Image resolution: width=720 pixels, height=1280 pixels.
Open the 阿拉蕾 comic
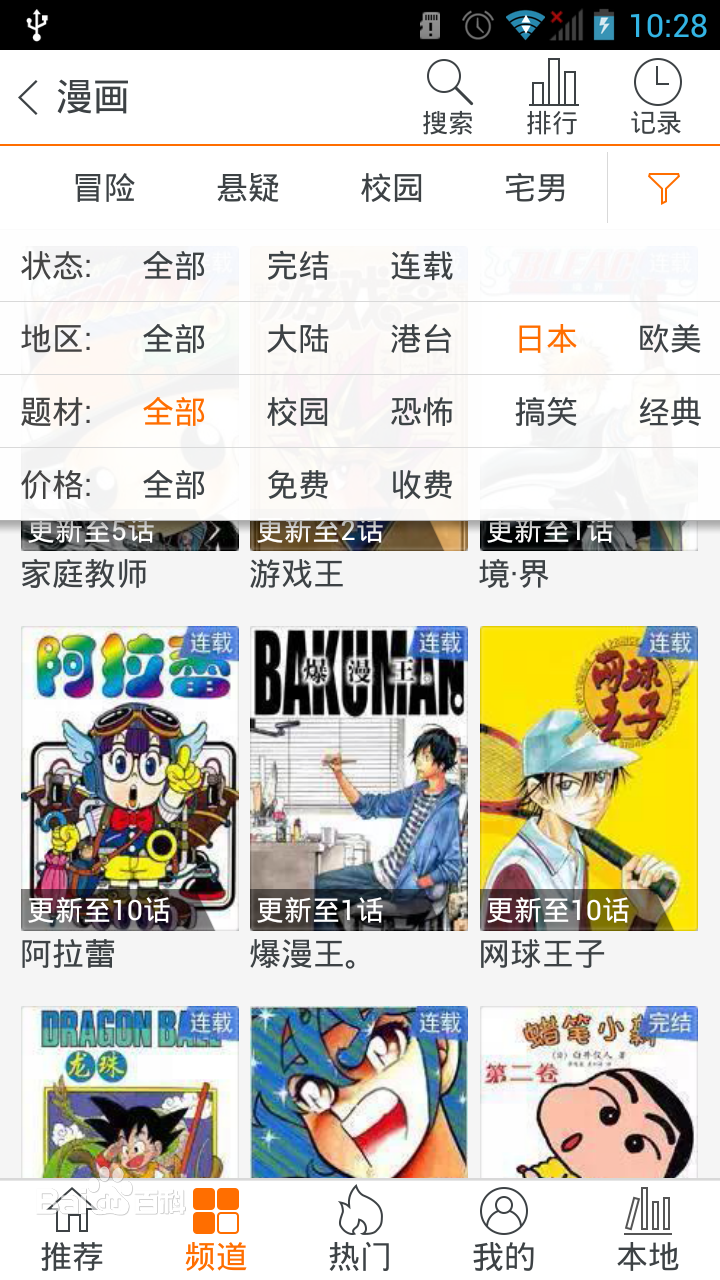click(x=130, y=780)
